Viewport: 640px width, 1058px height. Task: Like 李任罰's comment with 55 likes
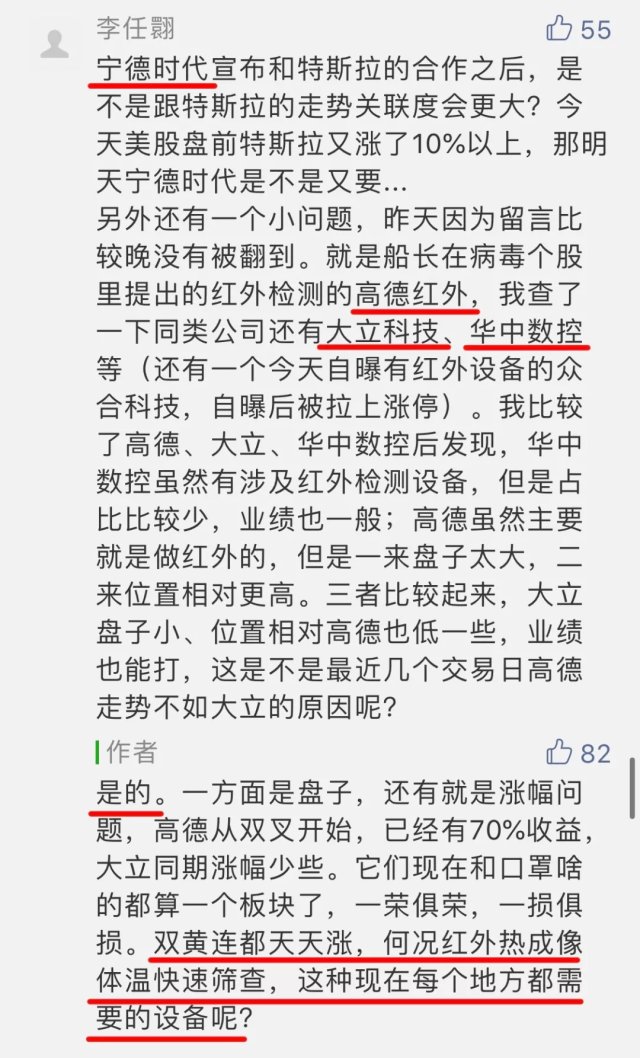559,28
